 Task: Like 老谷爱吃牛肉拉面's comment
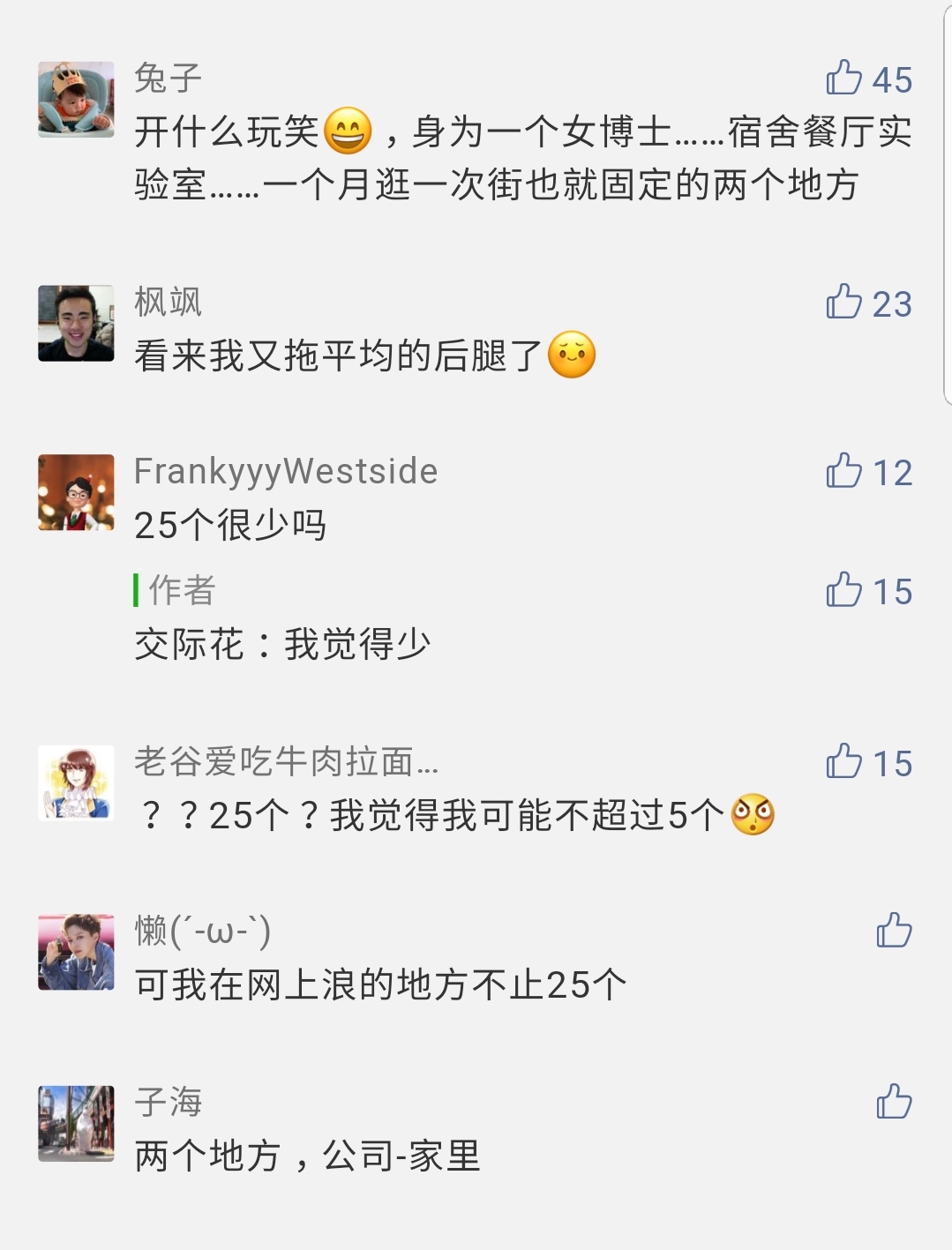(844, 762)
